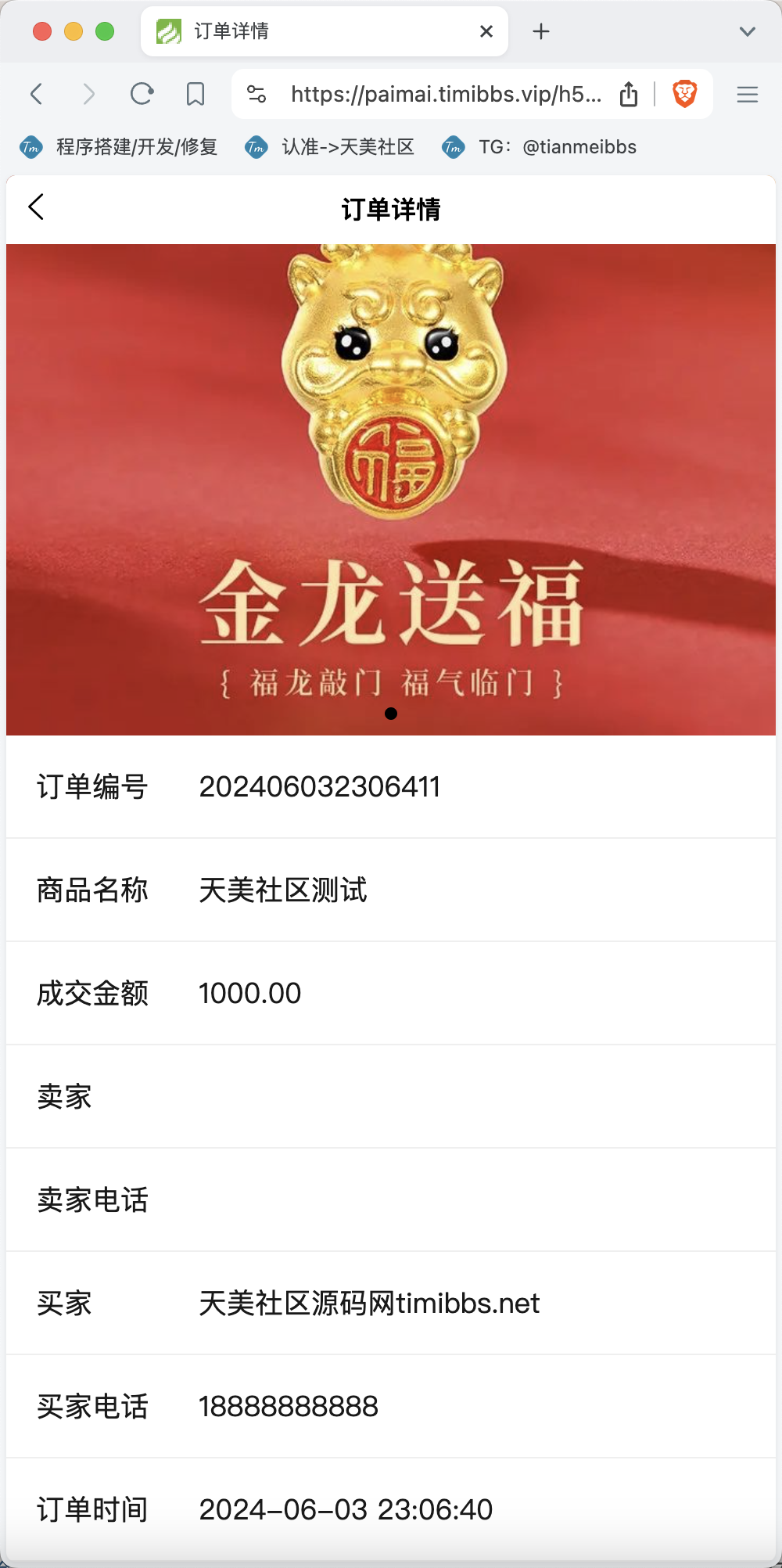Go back from the 订单详情 page
Image resolution: width=782 pixels, height=1568 pixels.
[36, 207]
